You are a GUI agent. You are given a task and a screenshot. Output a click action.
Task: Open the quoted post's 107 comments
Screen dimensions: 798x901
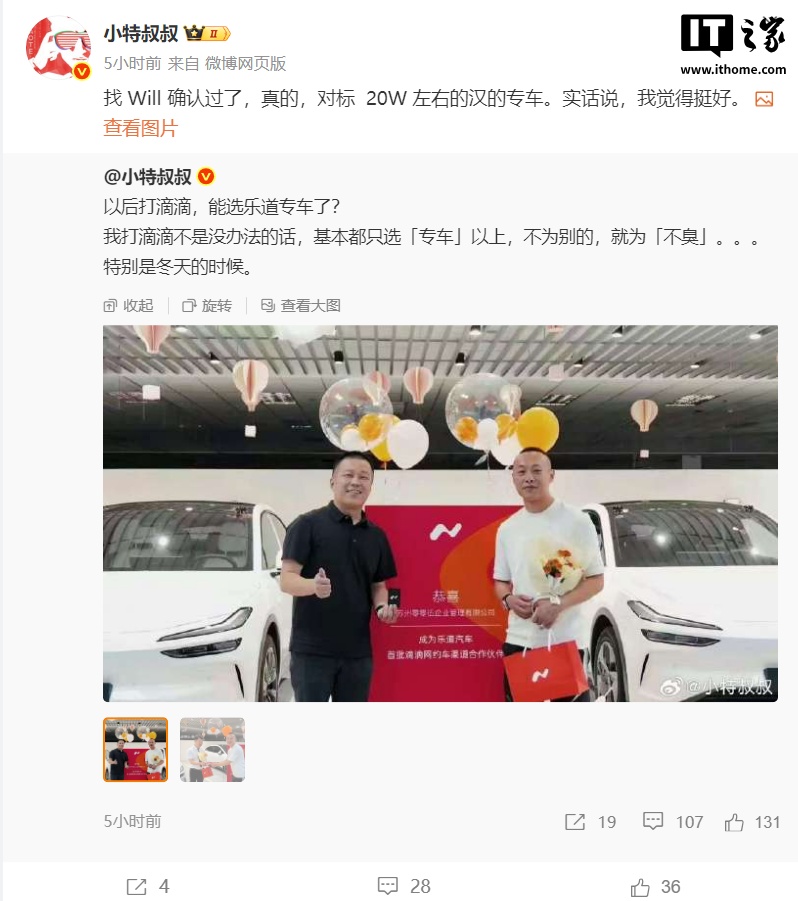pyautogui.click(x=673, y=822)
